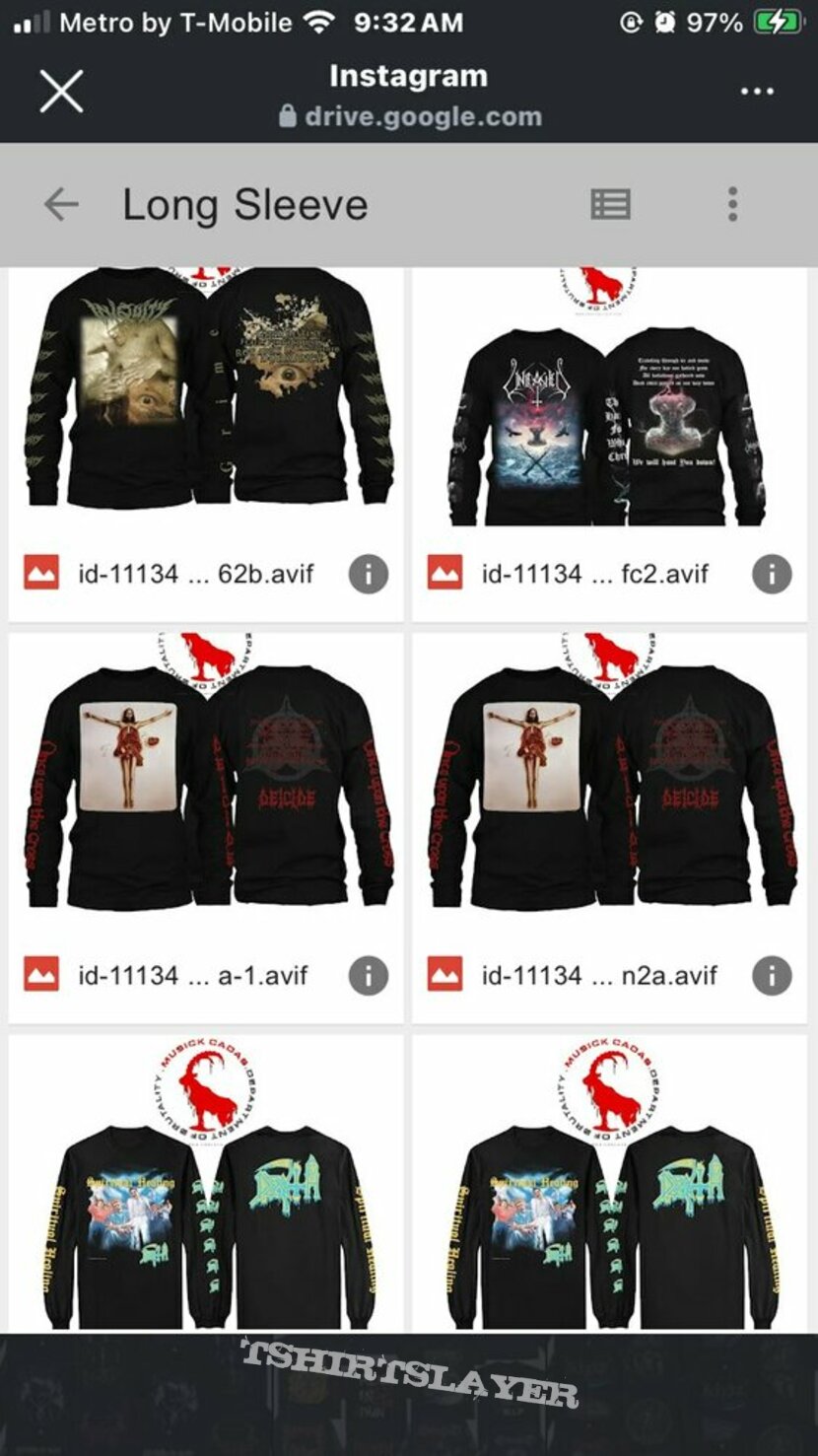The height and width of the screenshot is (1456, 818).
Task: Show info for the a-1.avif file
Action: click(368, 975)
